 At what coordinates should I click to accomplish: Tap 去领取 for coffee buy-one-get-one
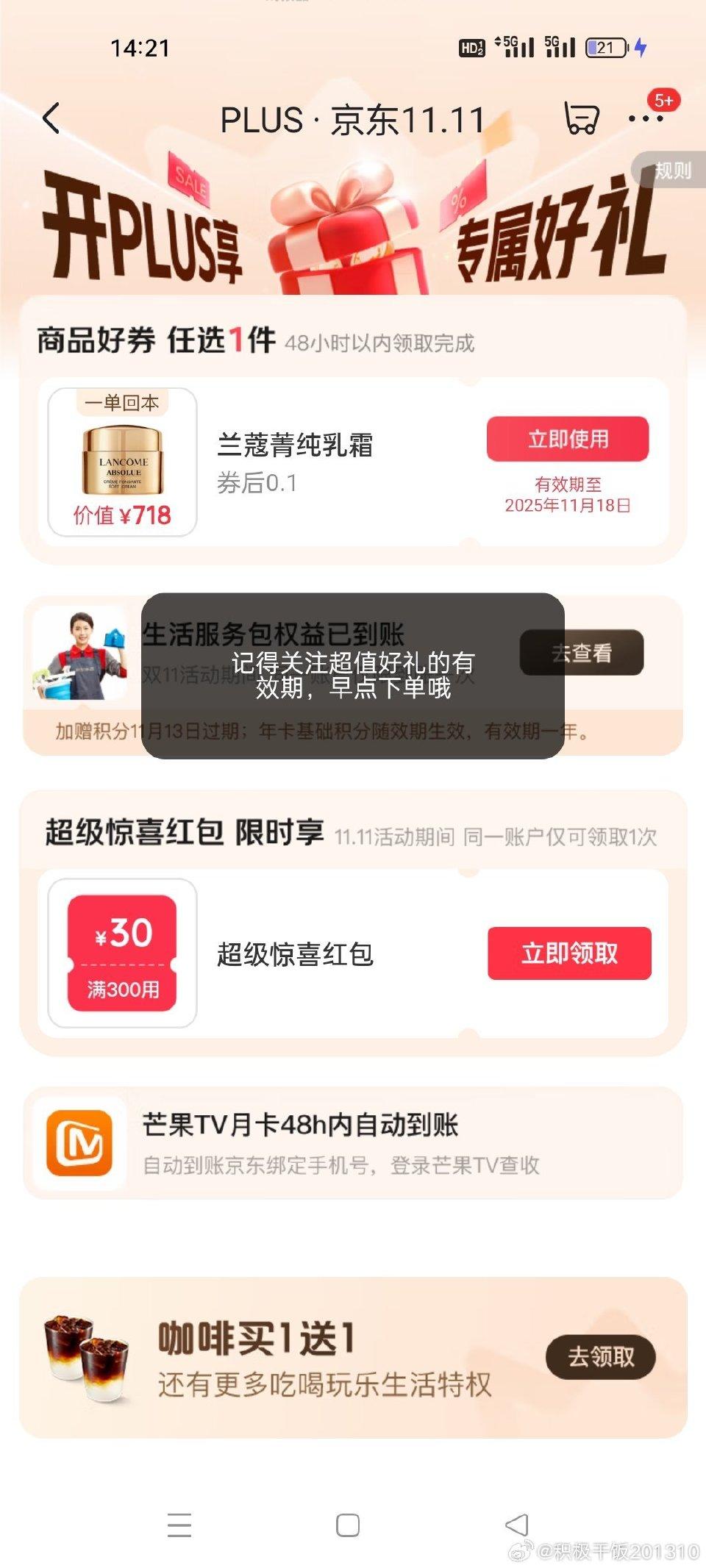click(x=602, y=1356)
